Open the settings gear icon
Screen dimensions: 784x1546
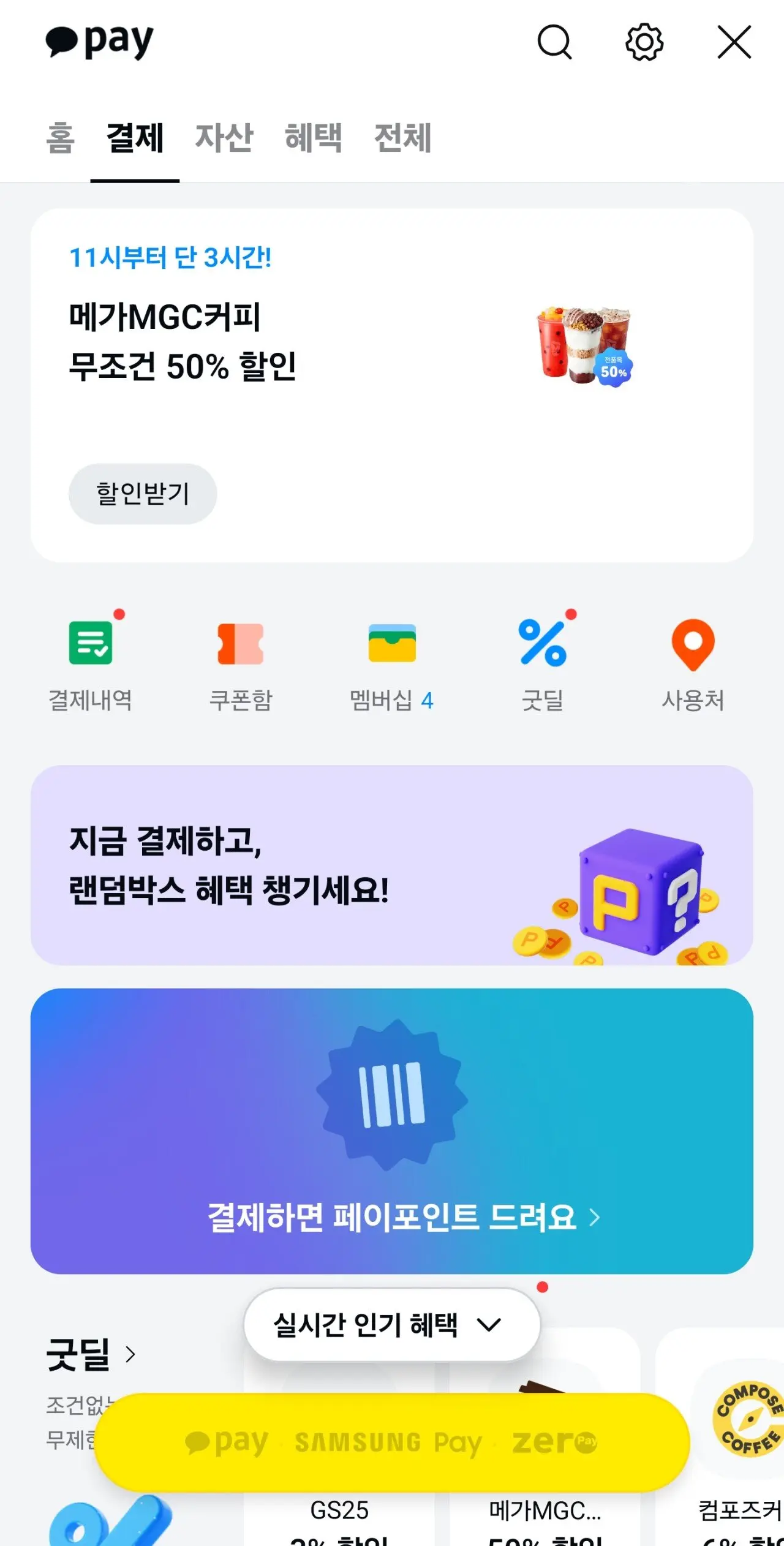[x=644, y=43]
